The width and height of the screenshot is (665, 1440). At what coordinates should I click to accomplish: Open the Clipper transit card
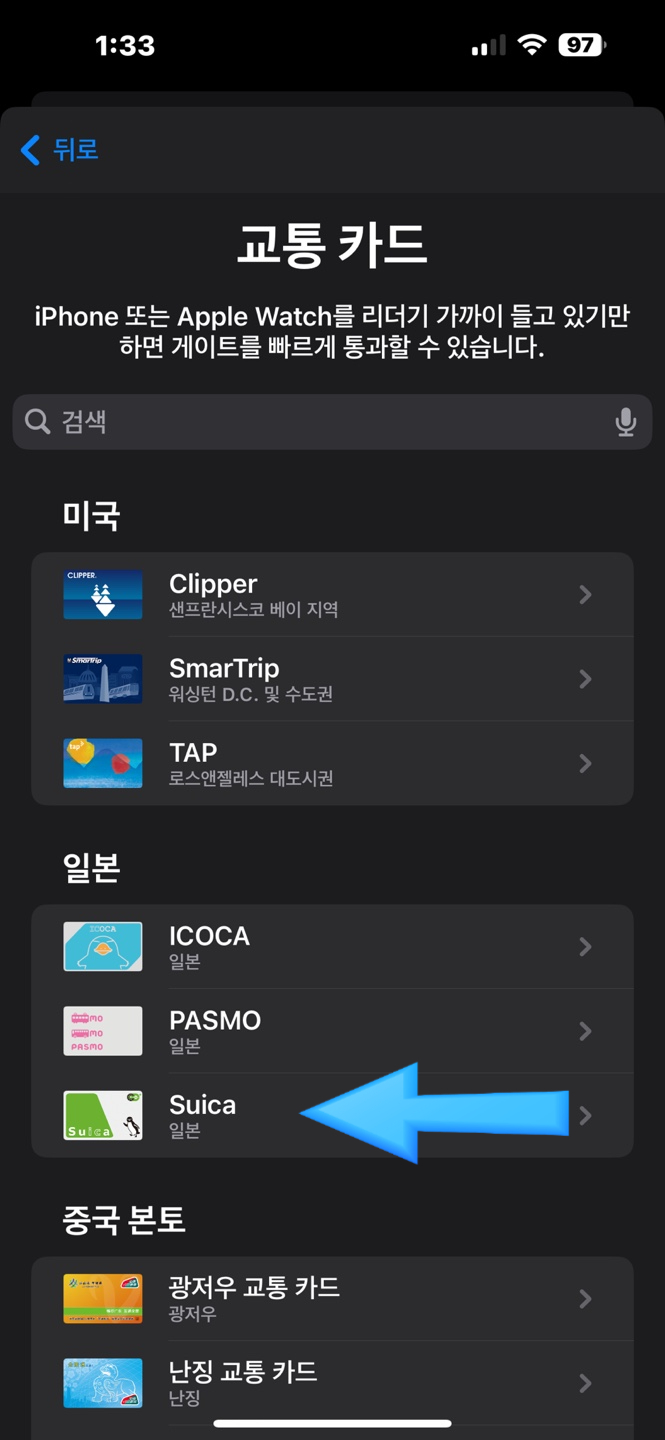332,595
